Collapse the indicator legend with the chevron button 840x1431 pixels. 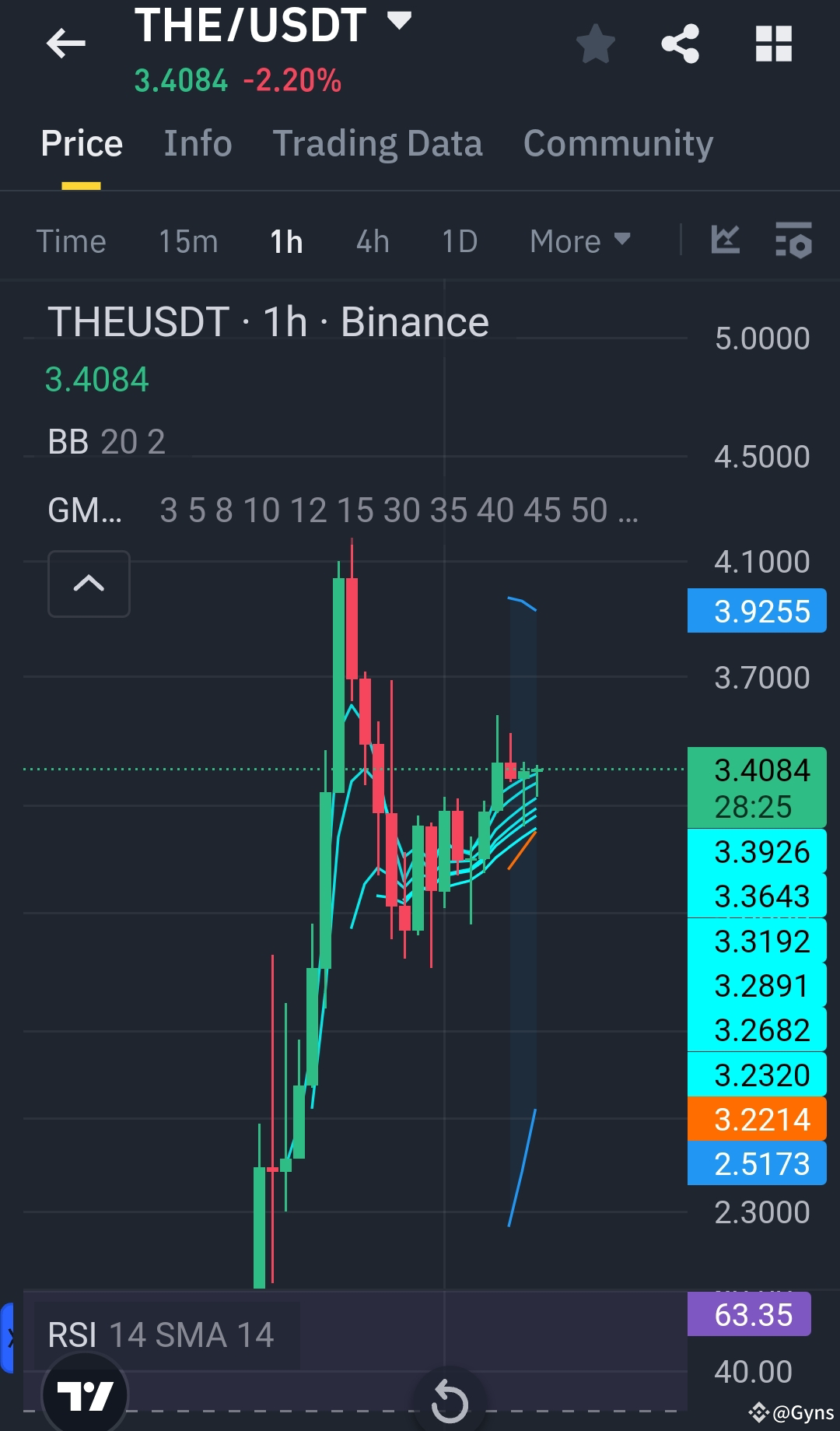[88, 584]
